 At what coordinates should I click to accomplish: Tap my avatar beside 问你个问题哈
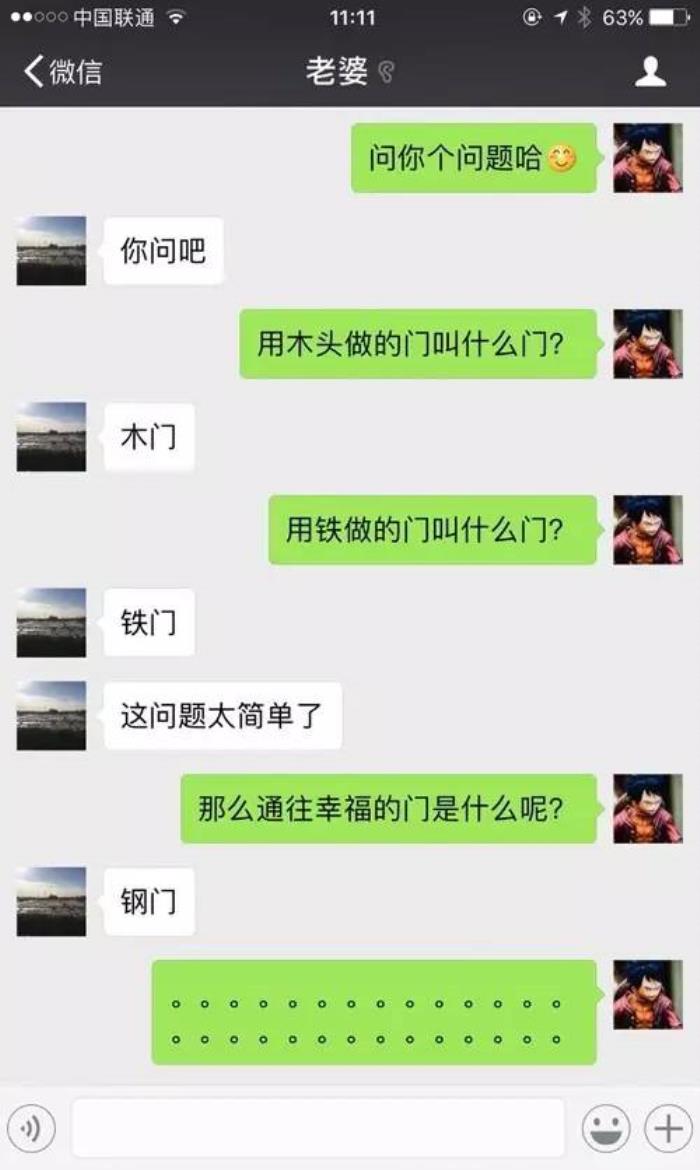tap(647, 158)
